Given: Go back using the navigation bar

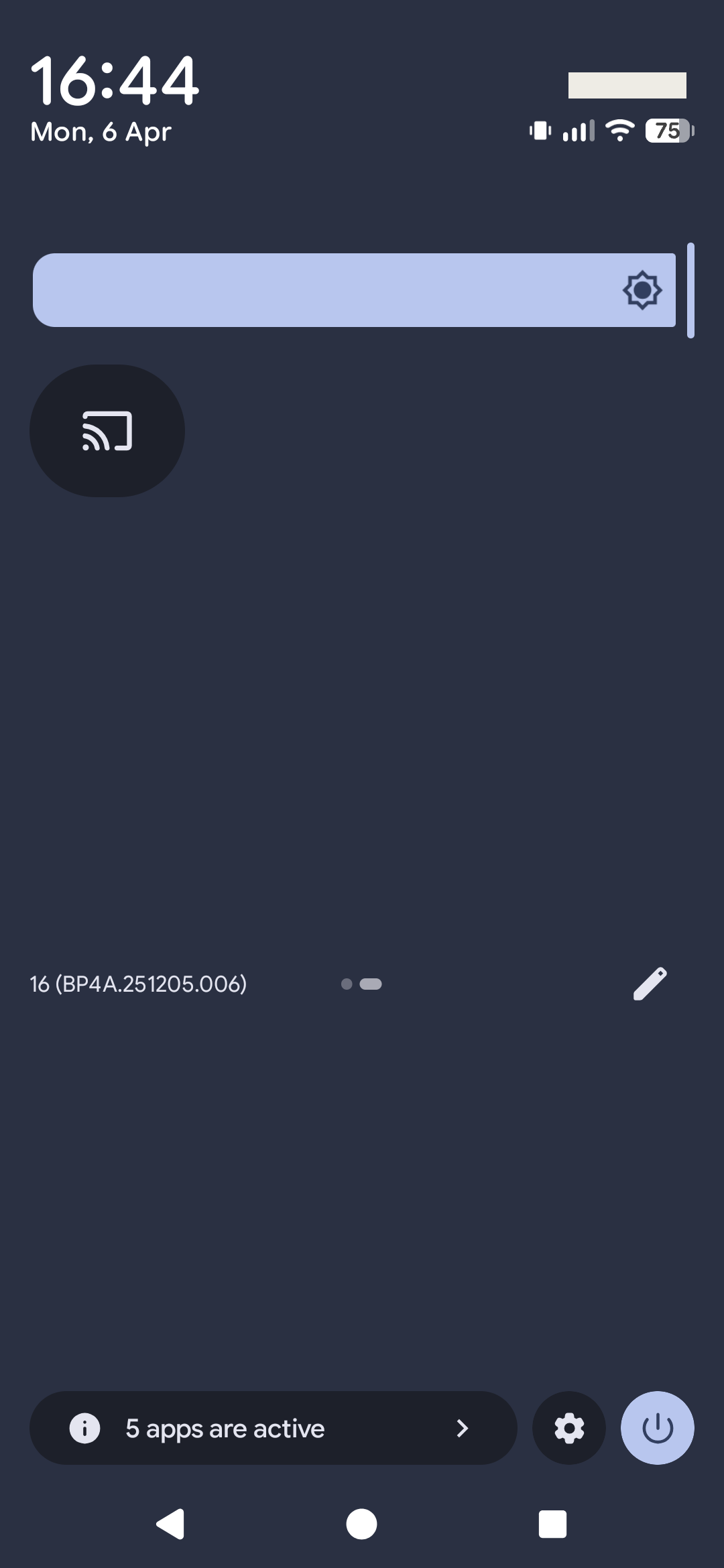Looking at the screenshot, I should 170,1524.
